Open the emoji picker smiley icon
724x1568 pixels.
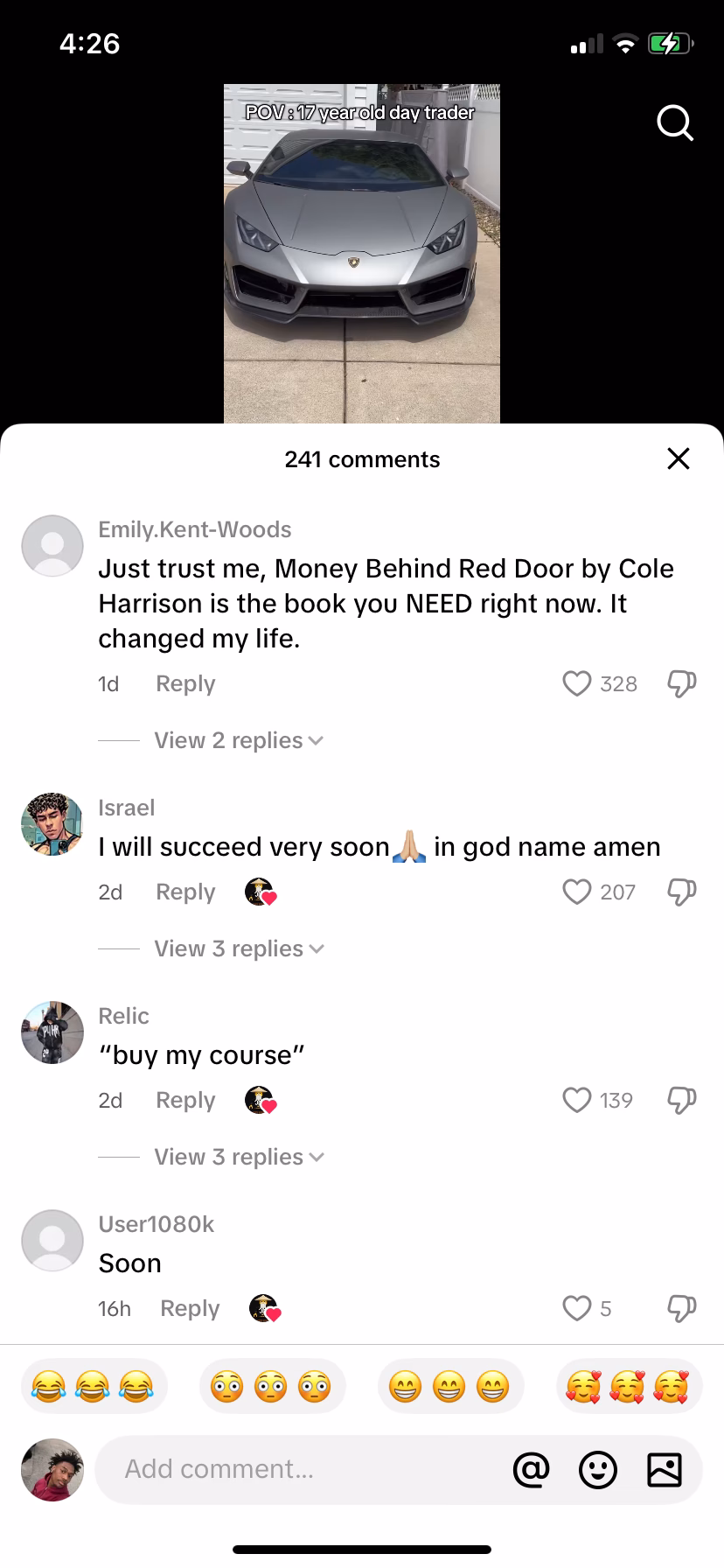coord(598,1469)
